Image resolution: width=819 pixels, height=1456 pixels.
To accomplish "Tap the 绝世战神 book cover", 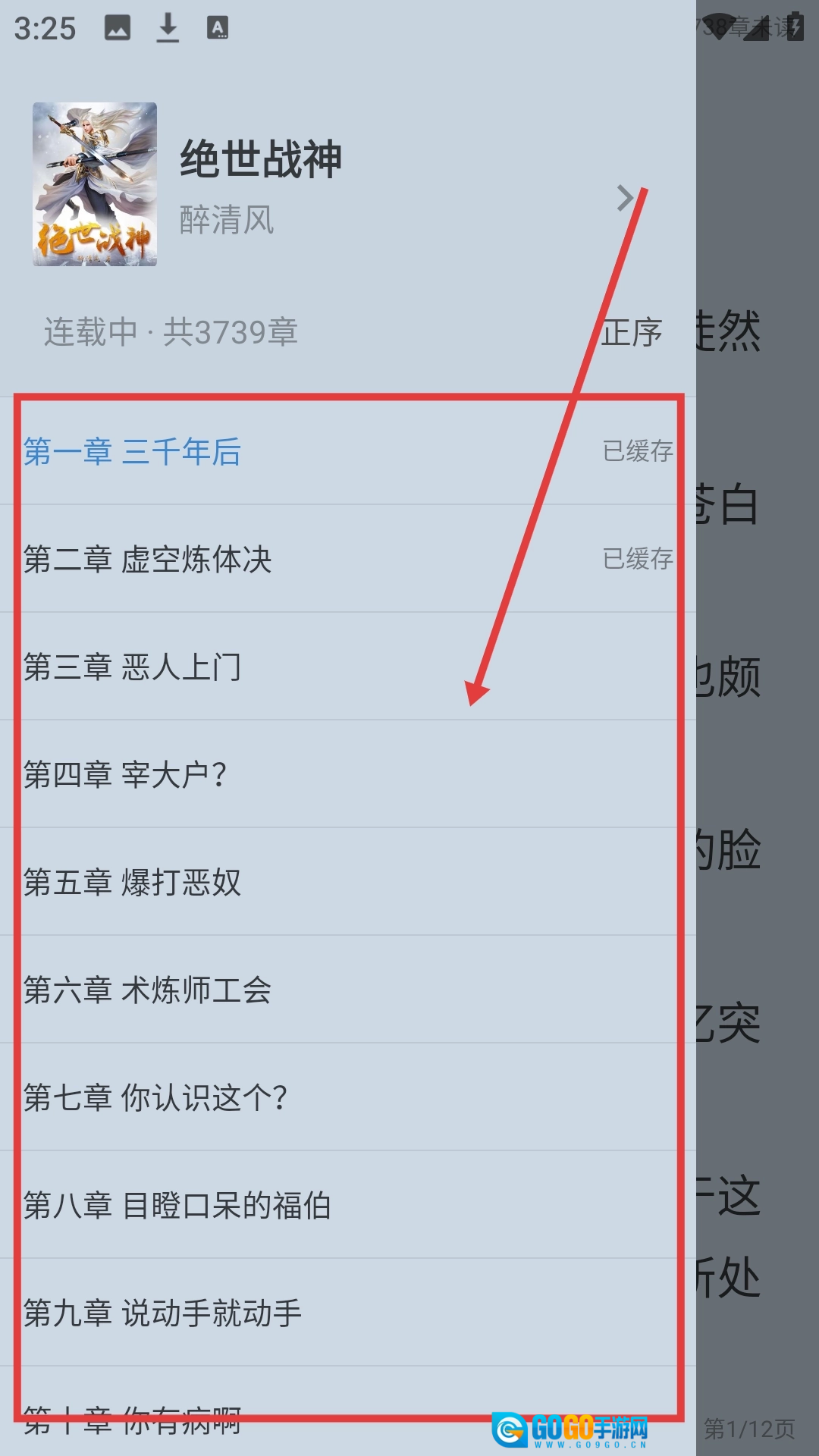I will (x=95, y=184).
